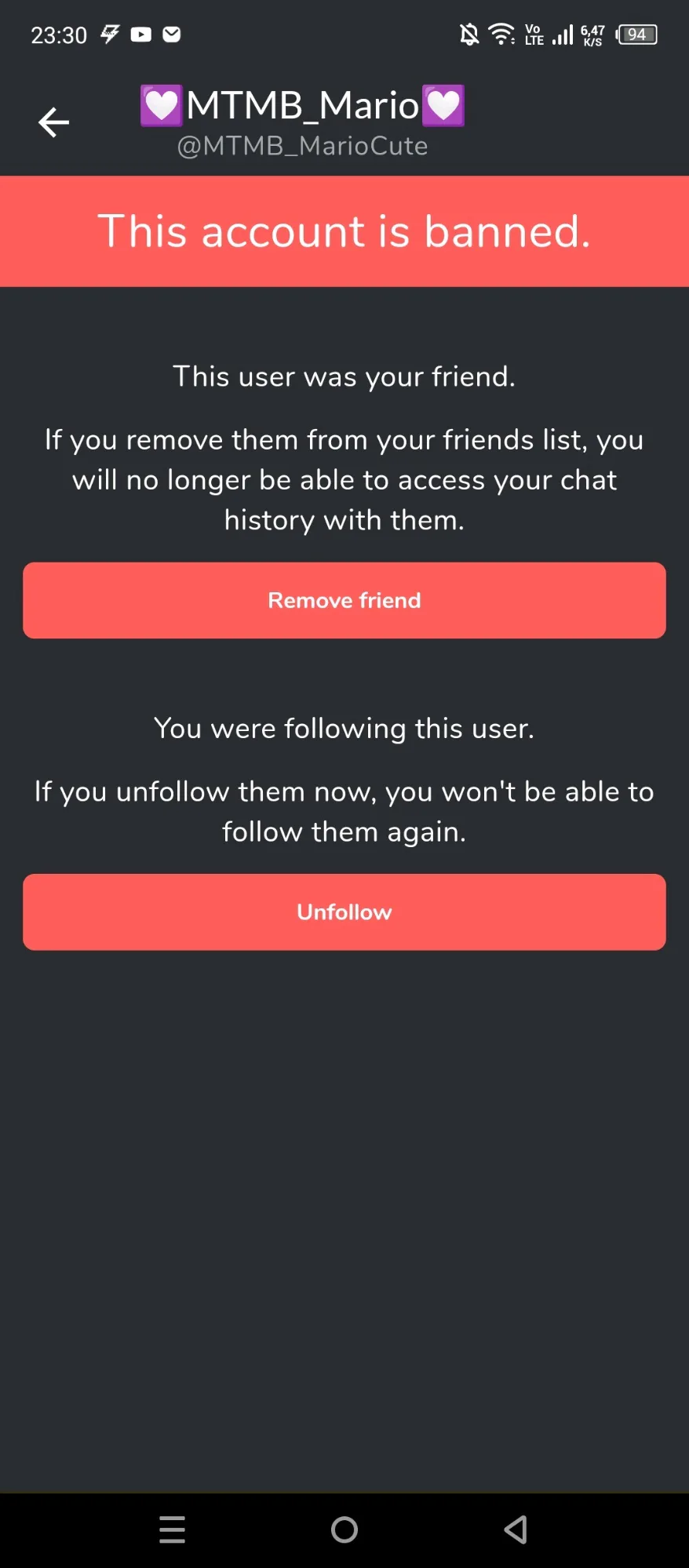689x1568 pixels.
Task: Unfollow this banned user
Action: 344,912
